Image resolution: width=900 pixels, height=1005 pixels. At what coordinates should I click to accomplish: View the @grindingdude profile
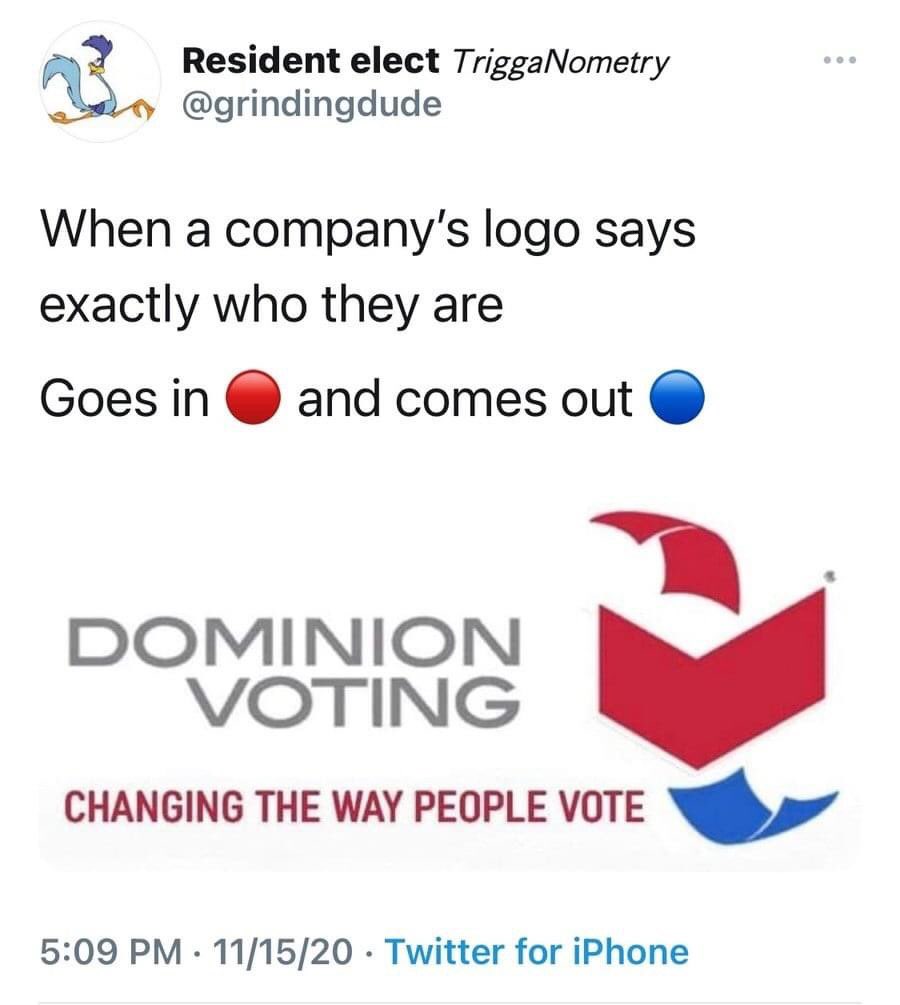click(311, 104)
